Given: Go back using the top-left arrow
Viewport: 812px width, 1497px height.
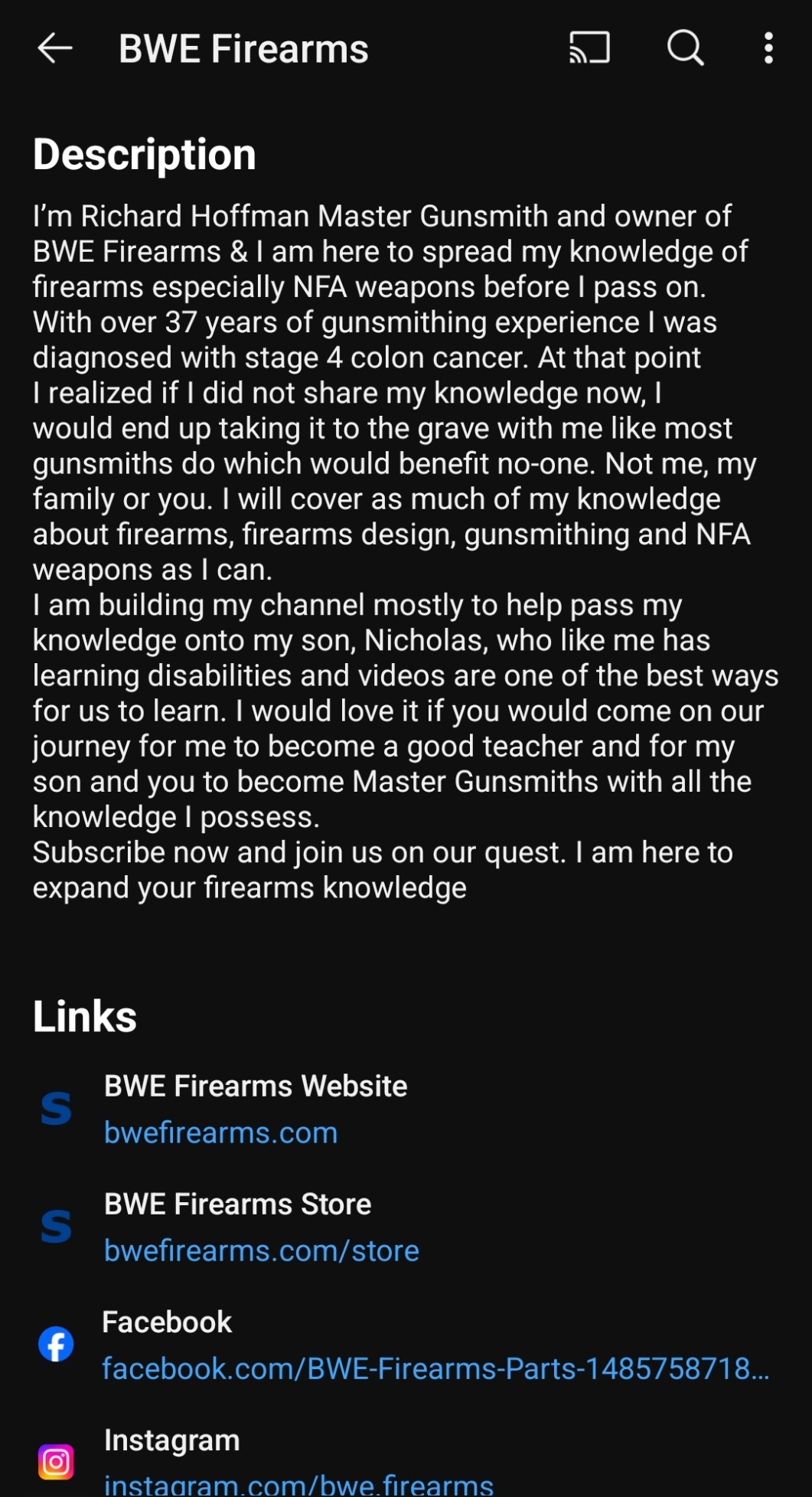Looking at the screenshot, I should coord(55,48).
